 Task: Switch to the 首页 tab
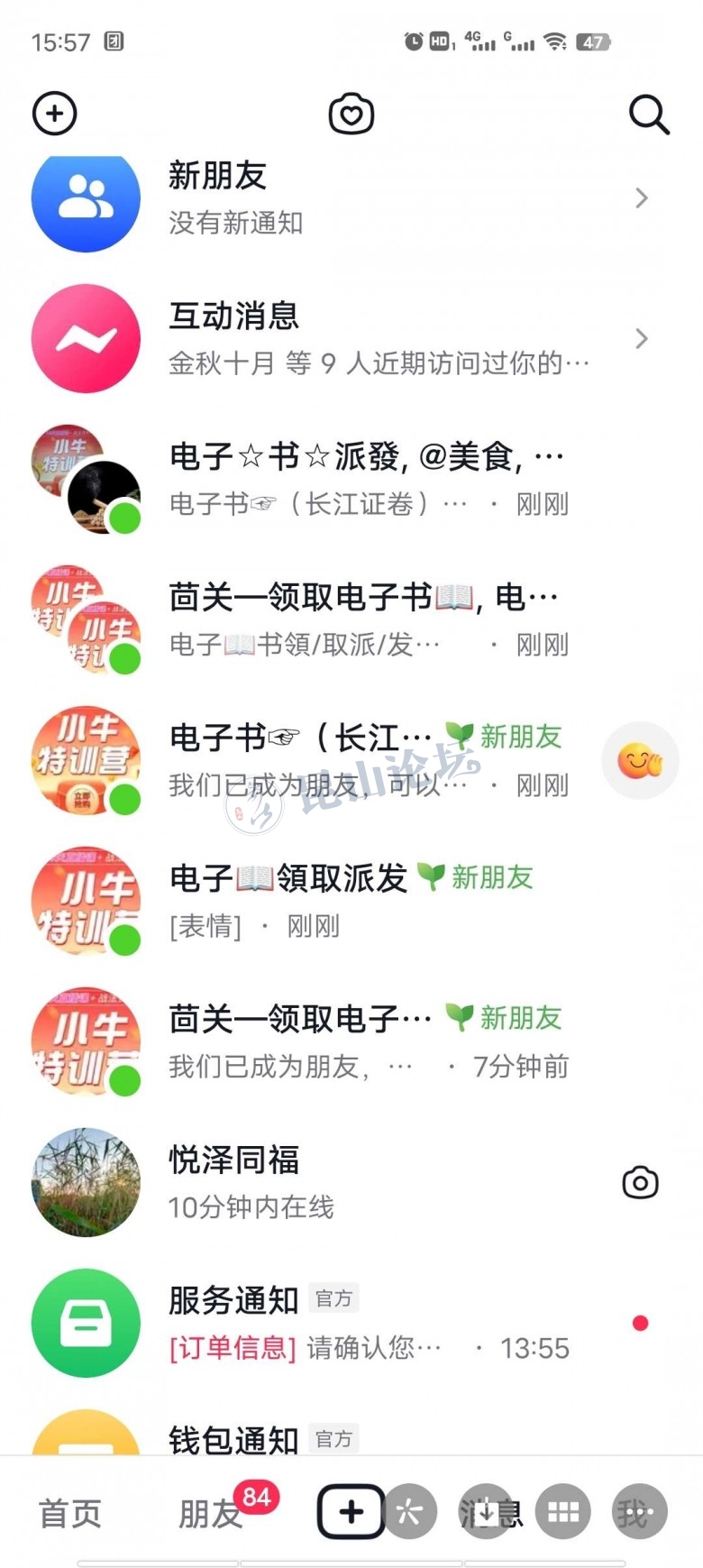pyautogui.click(x=70, y=1514)
